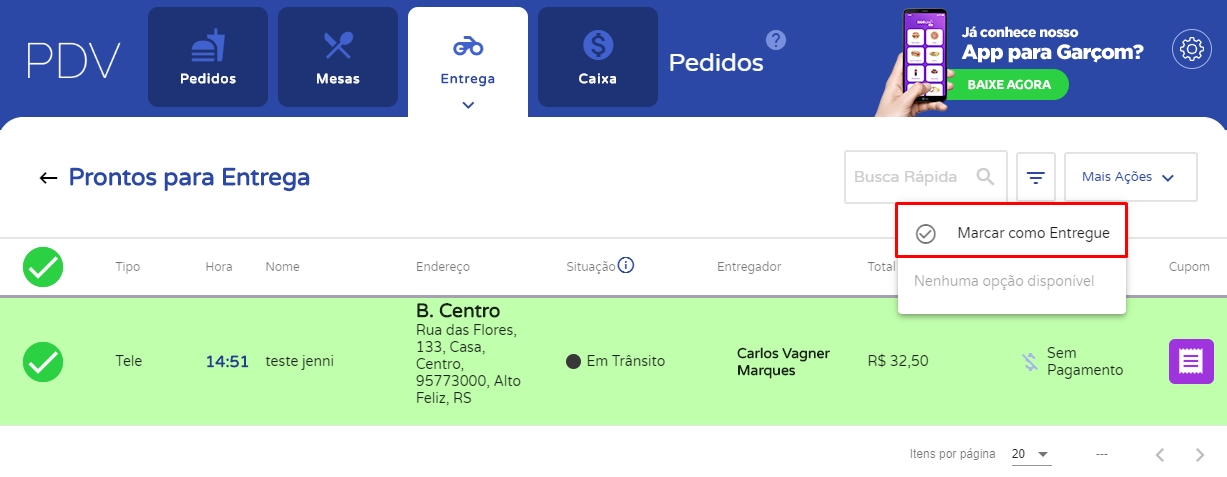This screenshot has height=477, width=1227.
Task: Choose Marcar como Entregue
Action: 1012,233
